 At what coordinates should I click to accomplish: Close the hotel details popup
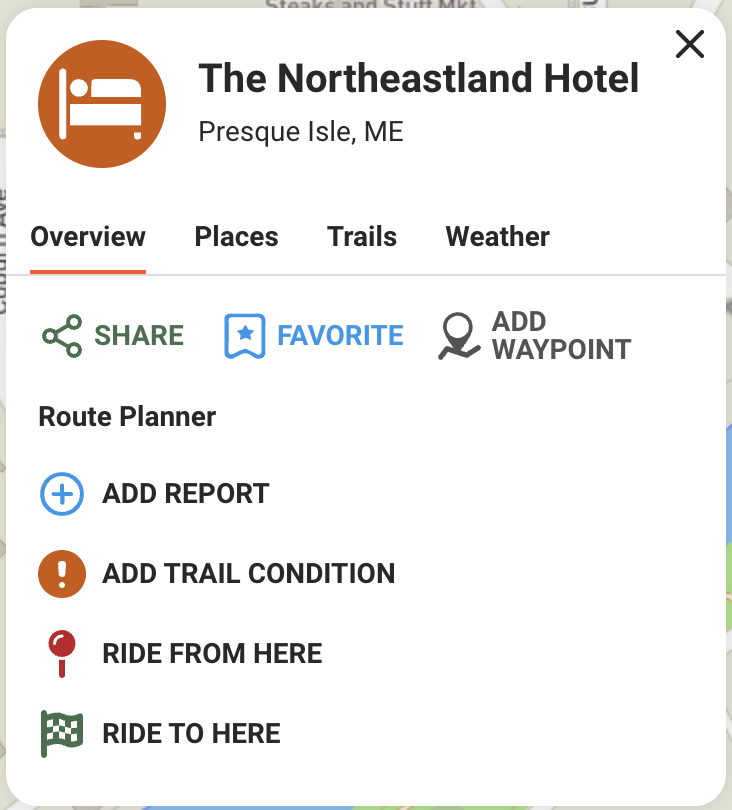(x=689, y=45)
